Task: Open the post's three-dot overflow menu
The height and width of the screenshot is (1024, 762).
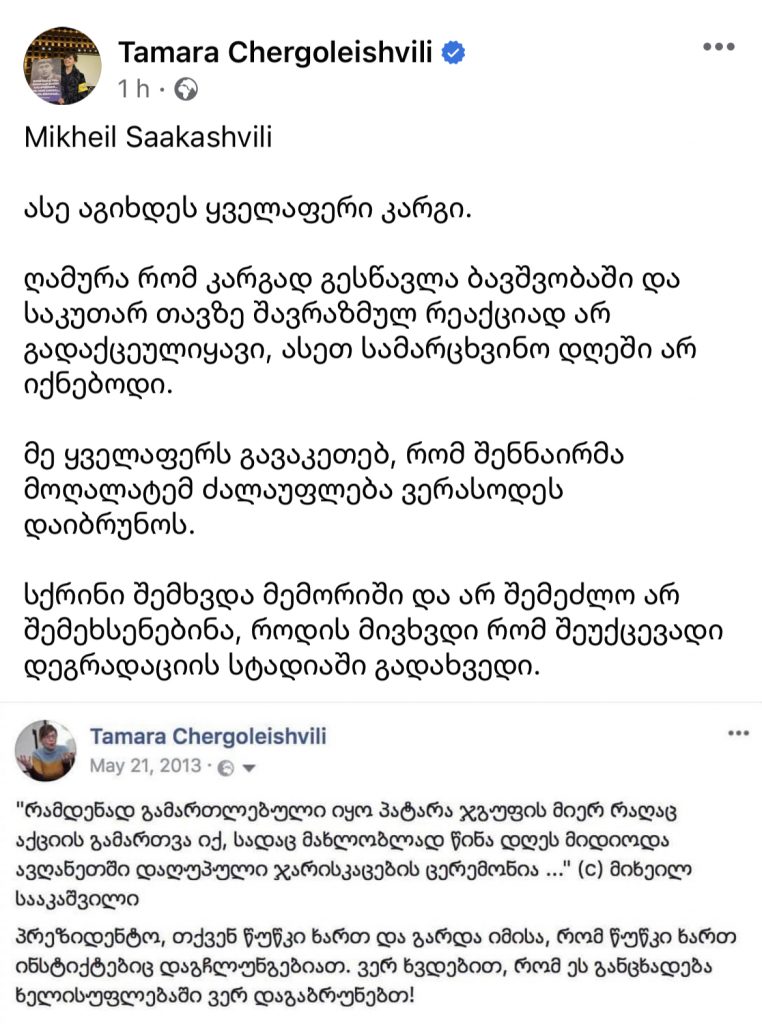Action: (718, 47)
